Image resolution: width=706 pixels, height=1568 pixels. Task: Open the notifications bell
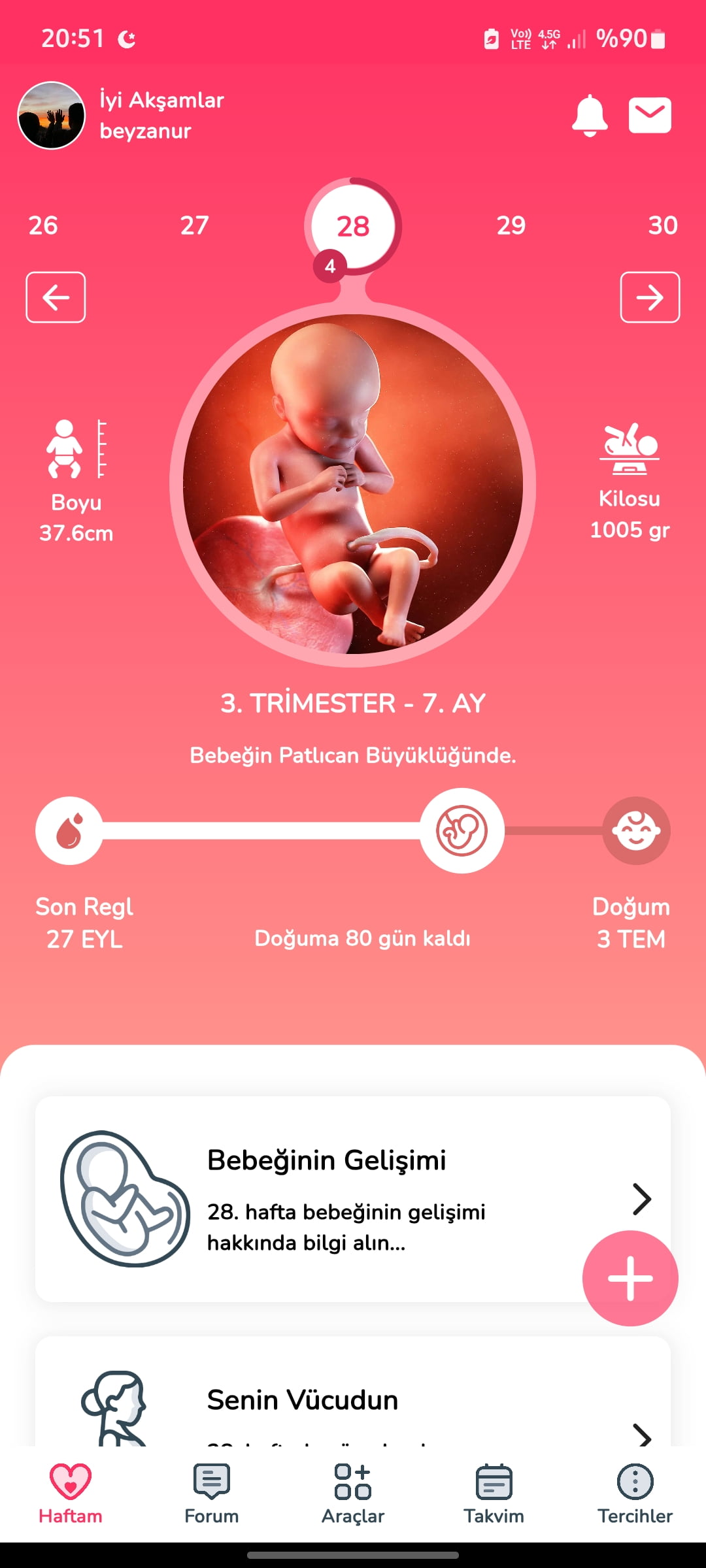click(590, 116)
